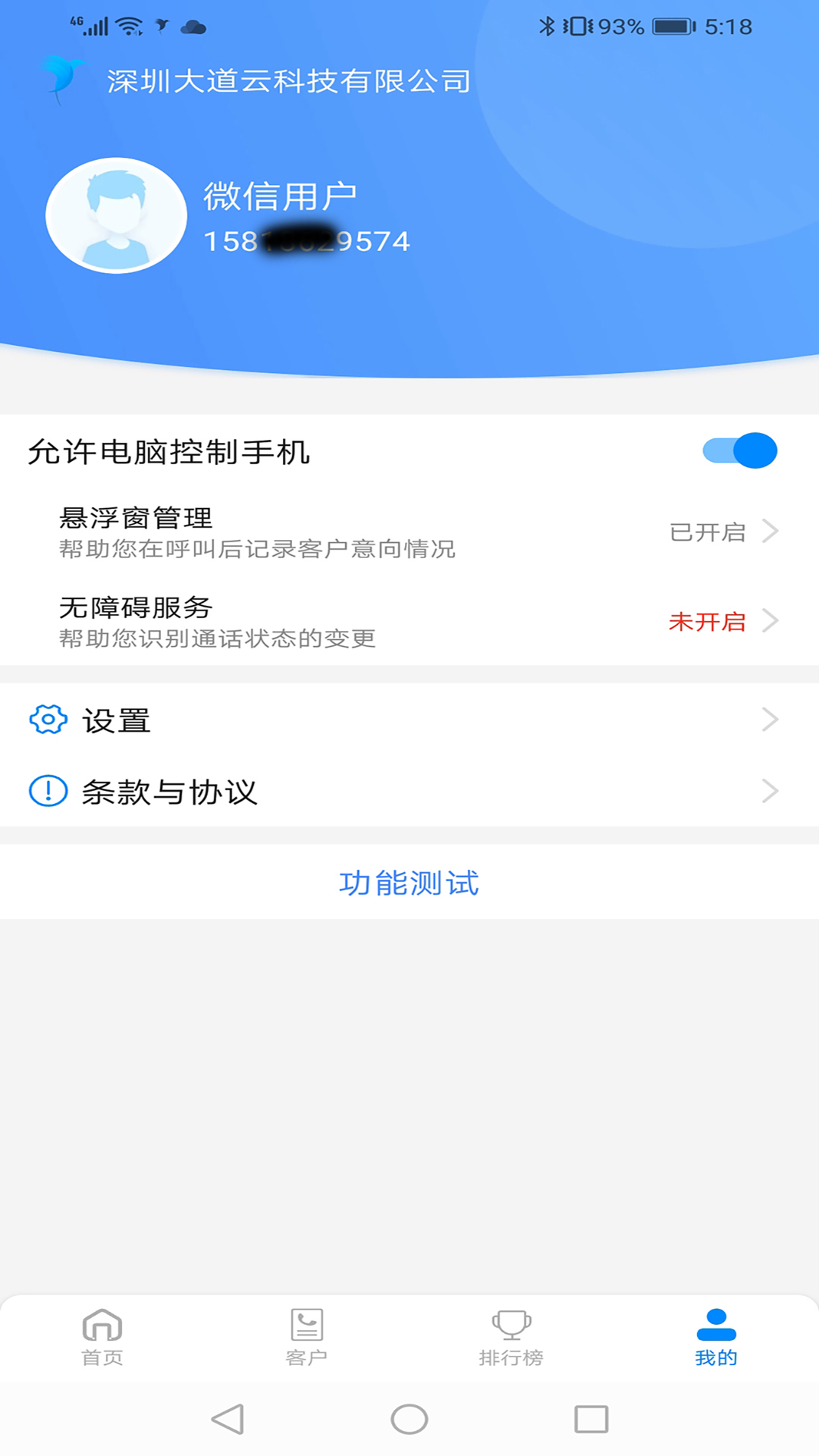Expand 悬浮窗管理 via its chevron
Image resolution: width=819 pixels, height=1456 pixels.
769,532
